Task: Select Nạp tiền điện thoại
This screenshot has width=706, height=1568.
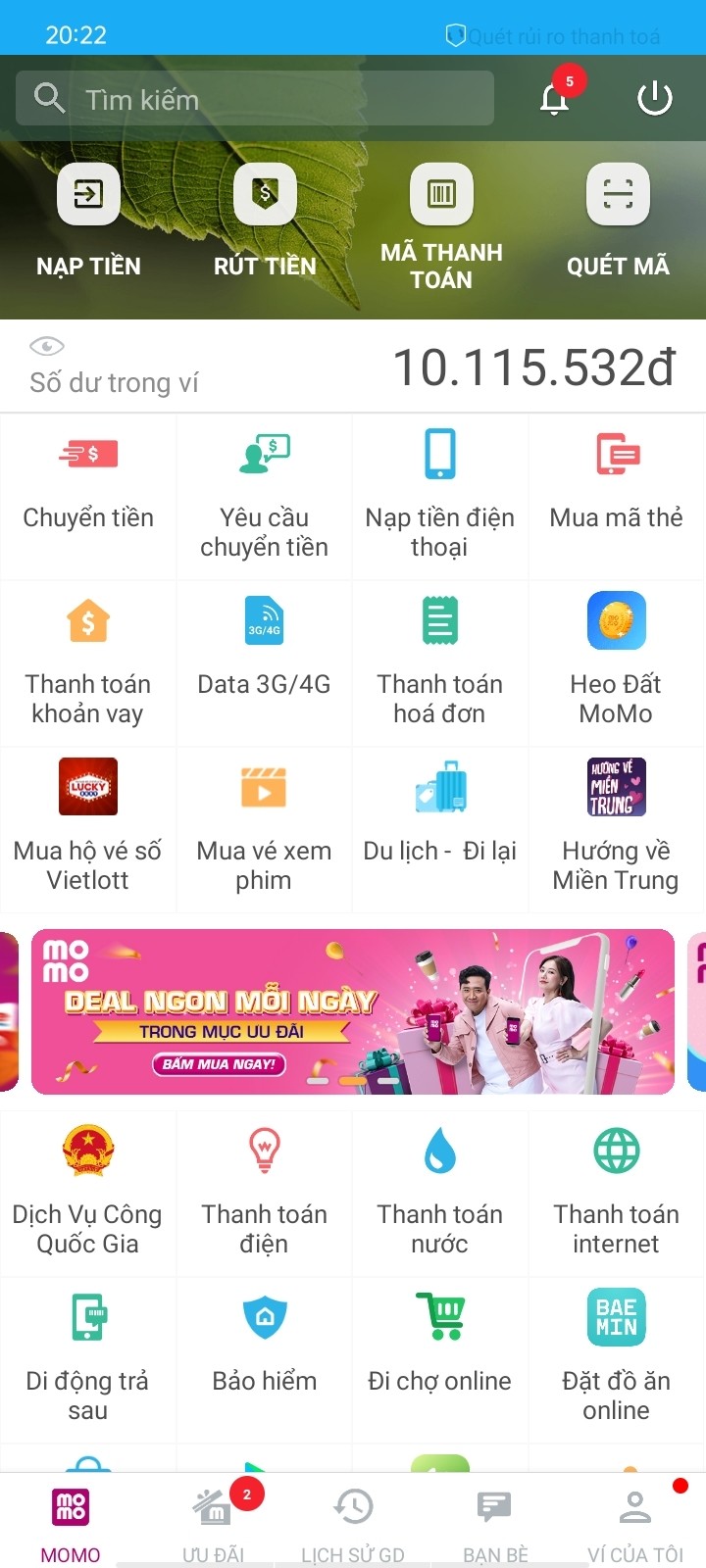Action: [x=439, y=495]
